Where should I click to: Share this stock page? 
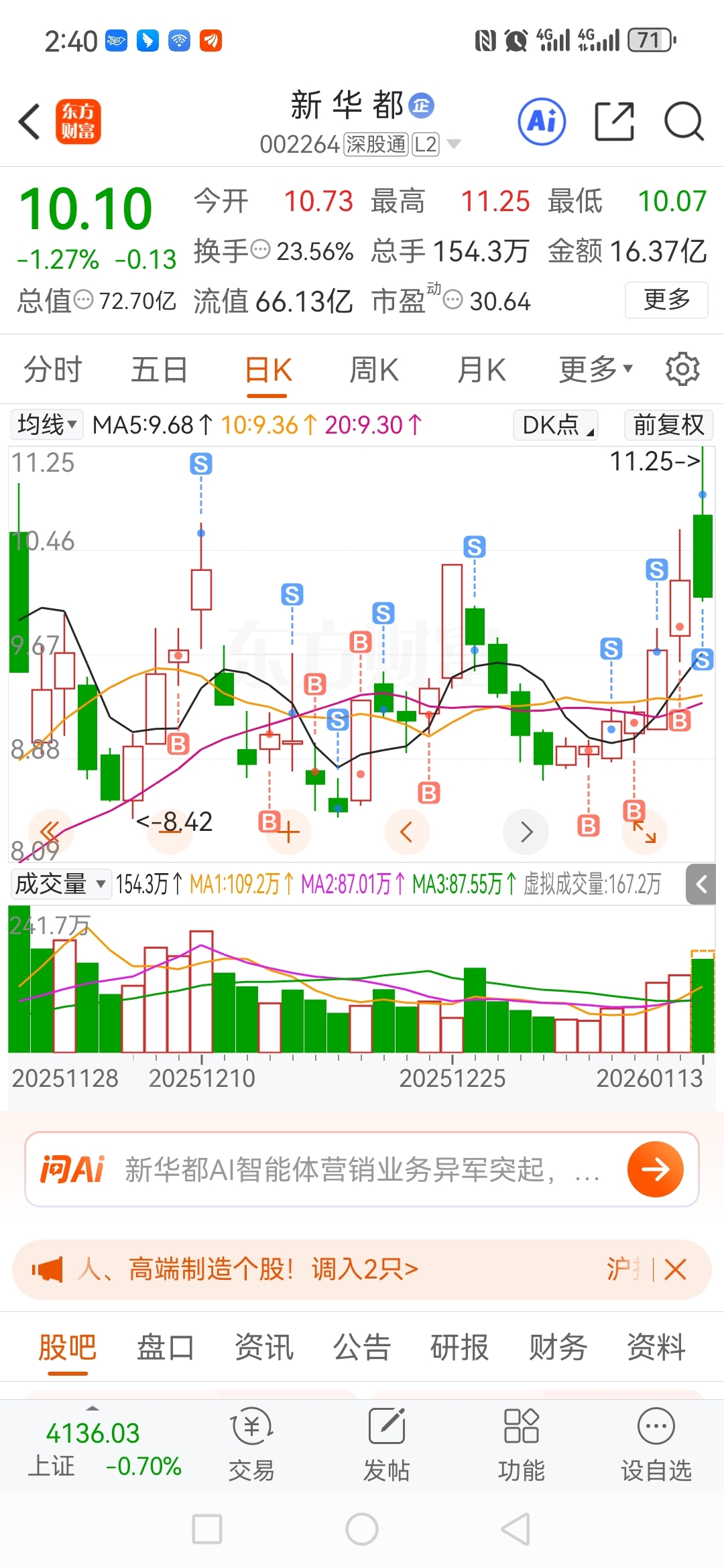[614, 121]
